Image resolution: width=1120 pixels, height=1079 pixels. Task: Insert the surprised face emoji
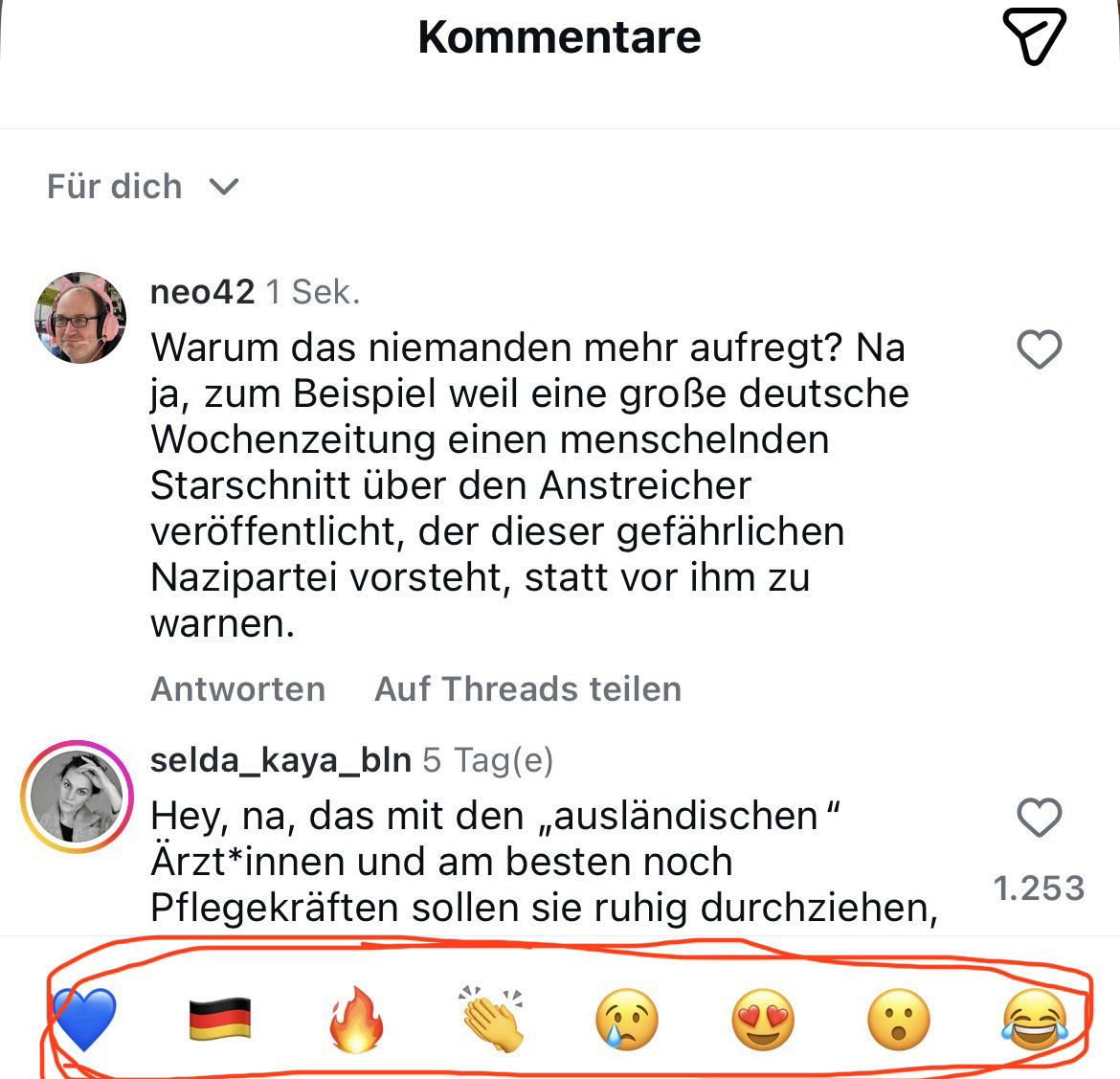pos(898,1019)
